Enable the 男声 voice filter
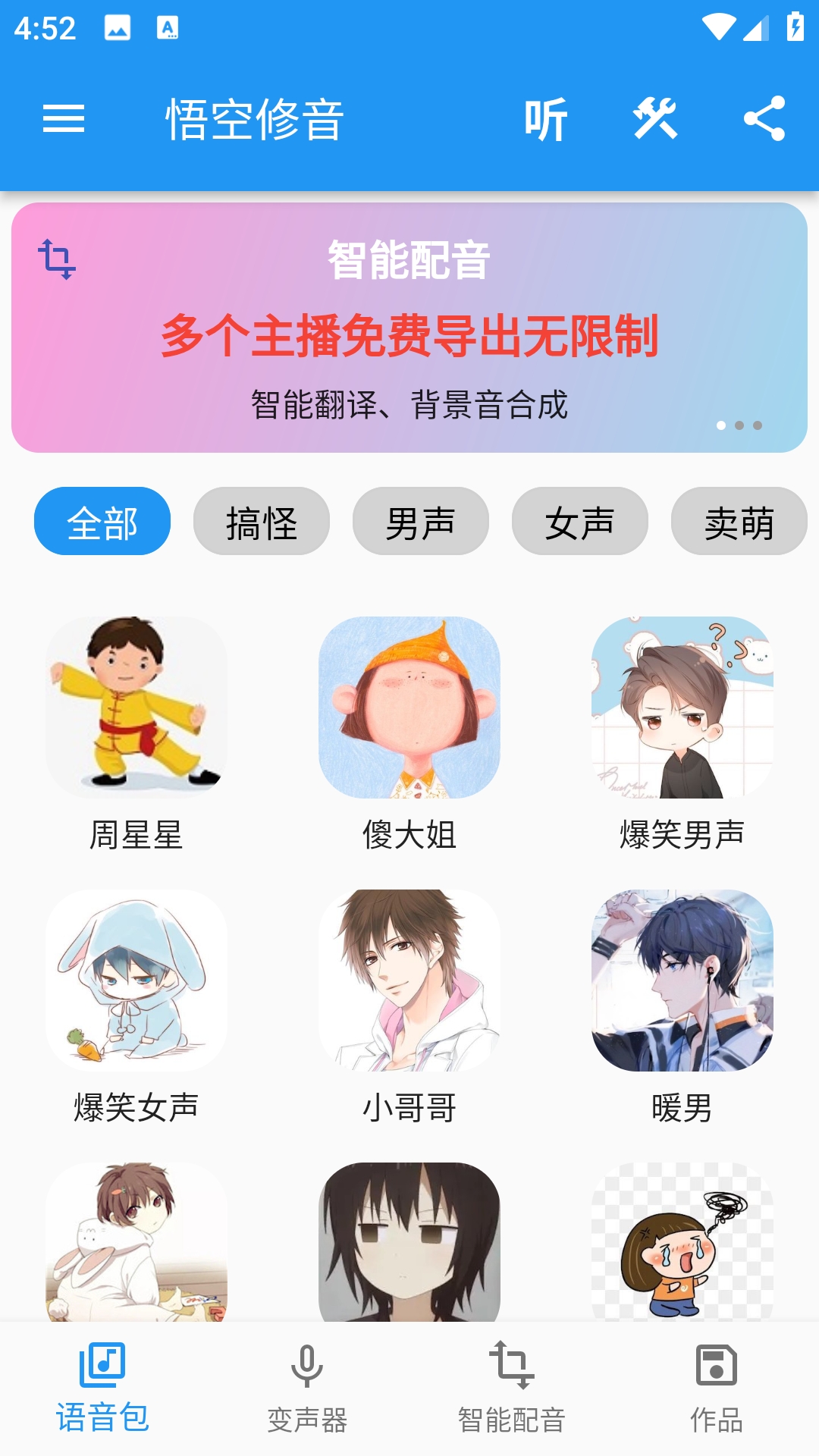Screen dimensions: 819x1456 point(421,521)
